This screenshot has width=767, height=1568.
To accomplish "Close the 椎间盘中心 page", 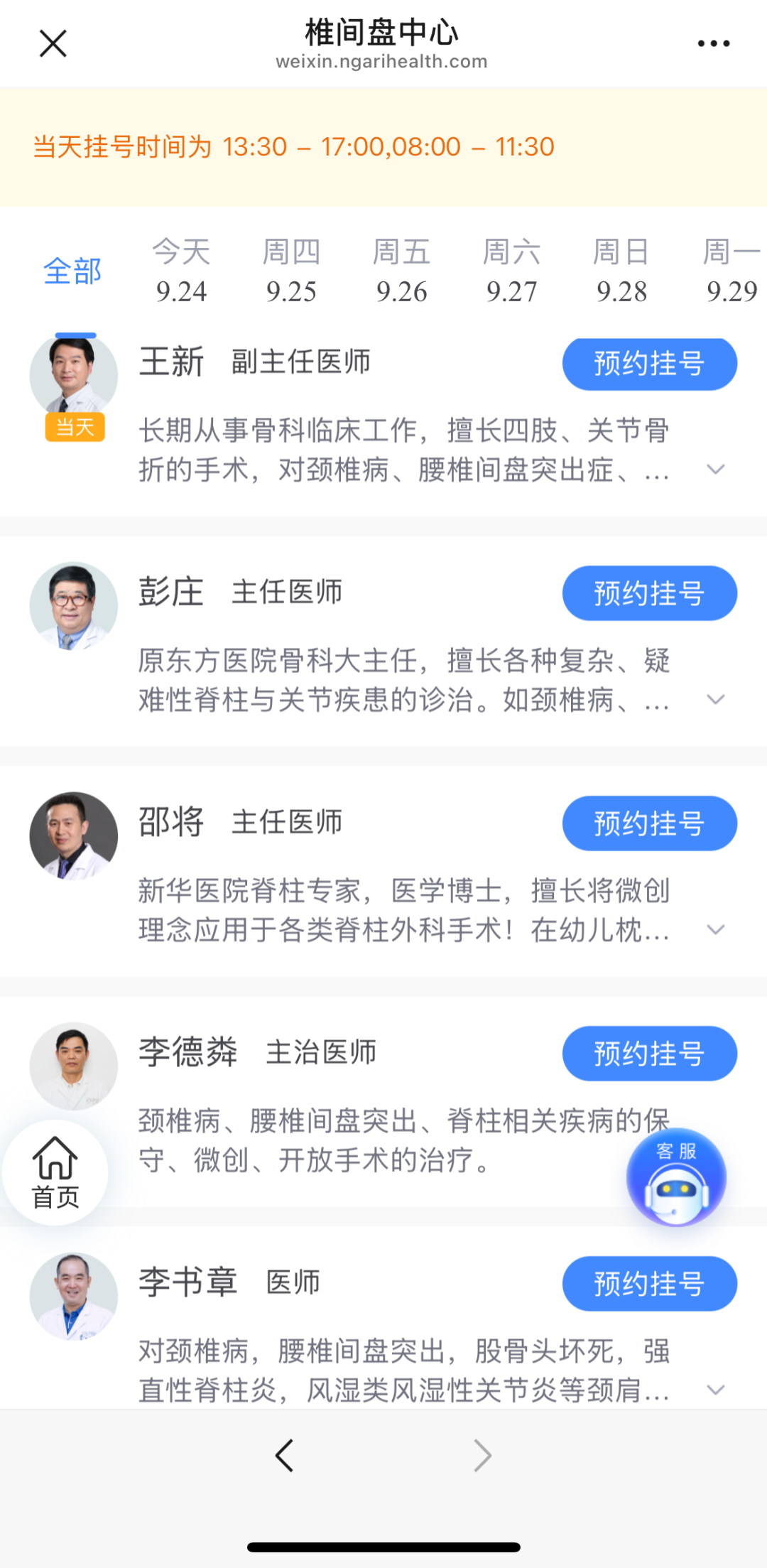I will (x=53, y=43).
